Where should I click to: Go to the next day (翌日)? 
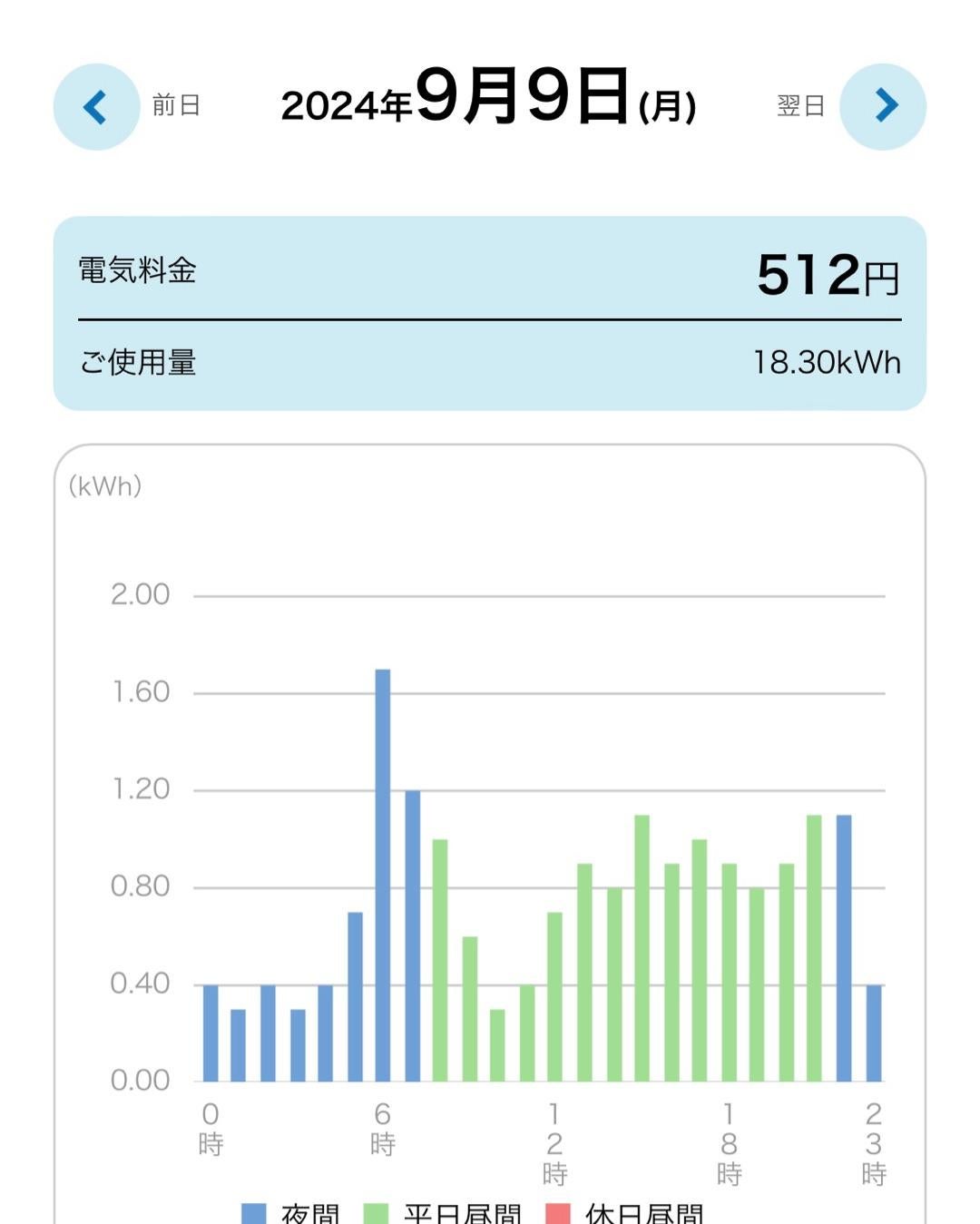[x=882, y=107]
